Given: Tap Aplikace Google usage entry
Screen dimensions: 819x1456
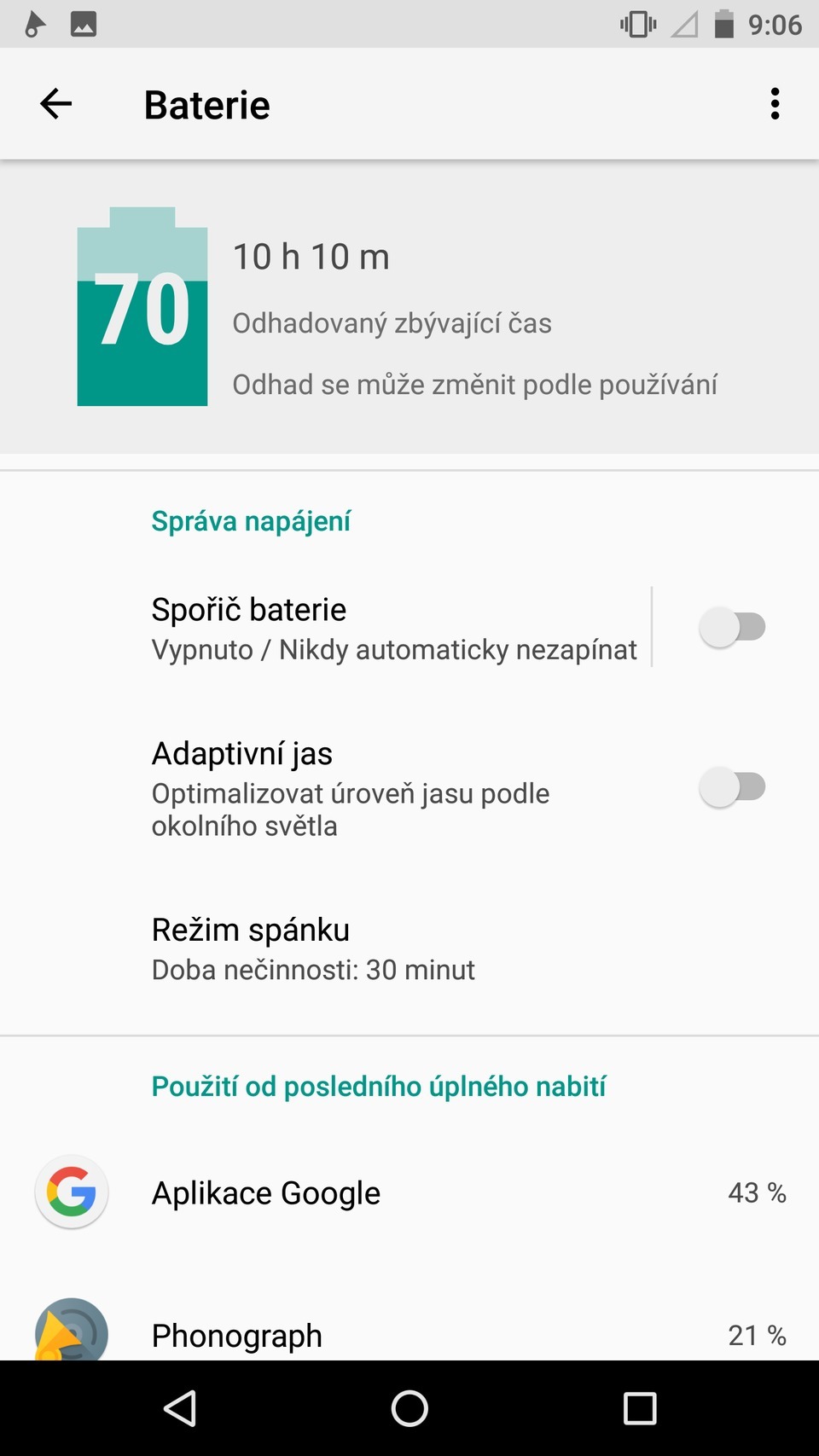Looking at the screenshot, I should pyautogui.click(x=265, y=1192).
